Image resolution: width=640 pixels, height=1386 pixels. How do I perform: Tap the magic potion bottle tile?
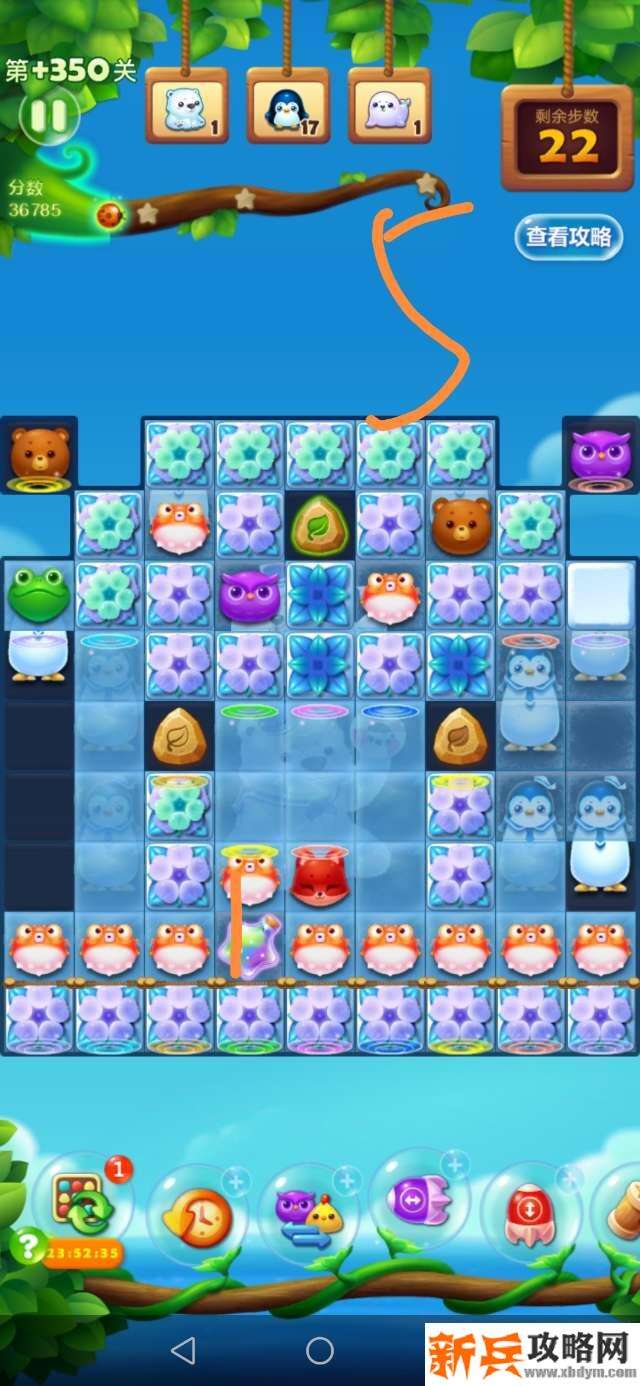[250, 945]
